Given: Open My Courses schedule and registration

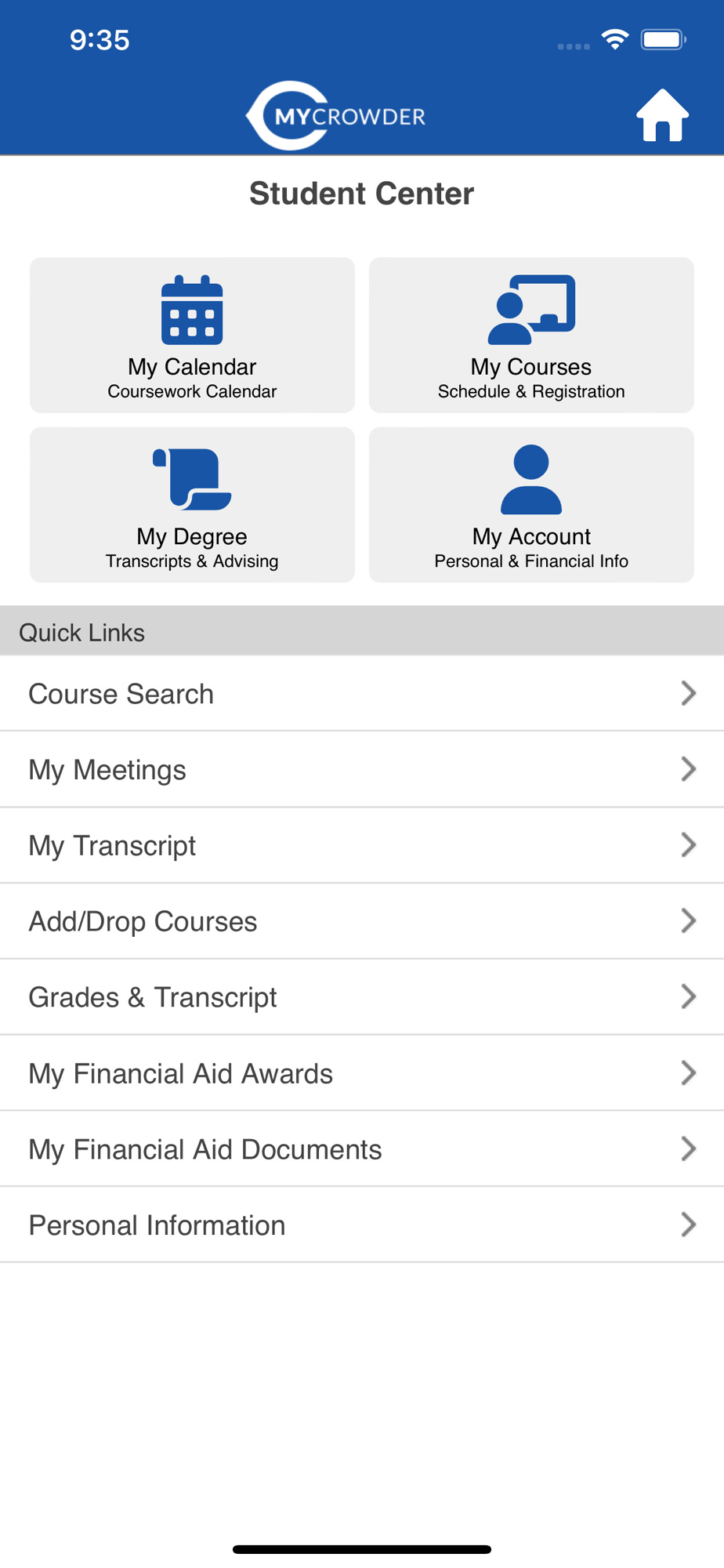Looking at the screenshot, I should coord(531,335).
